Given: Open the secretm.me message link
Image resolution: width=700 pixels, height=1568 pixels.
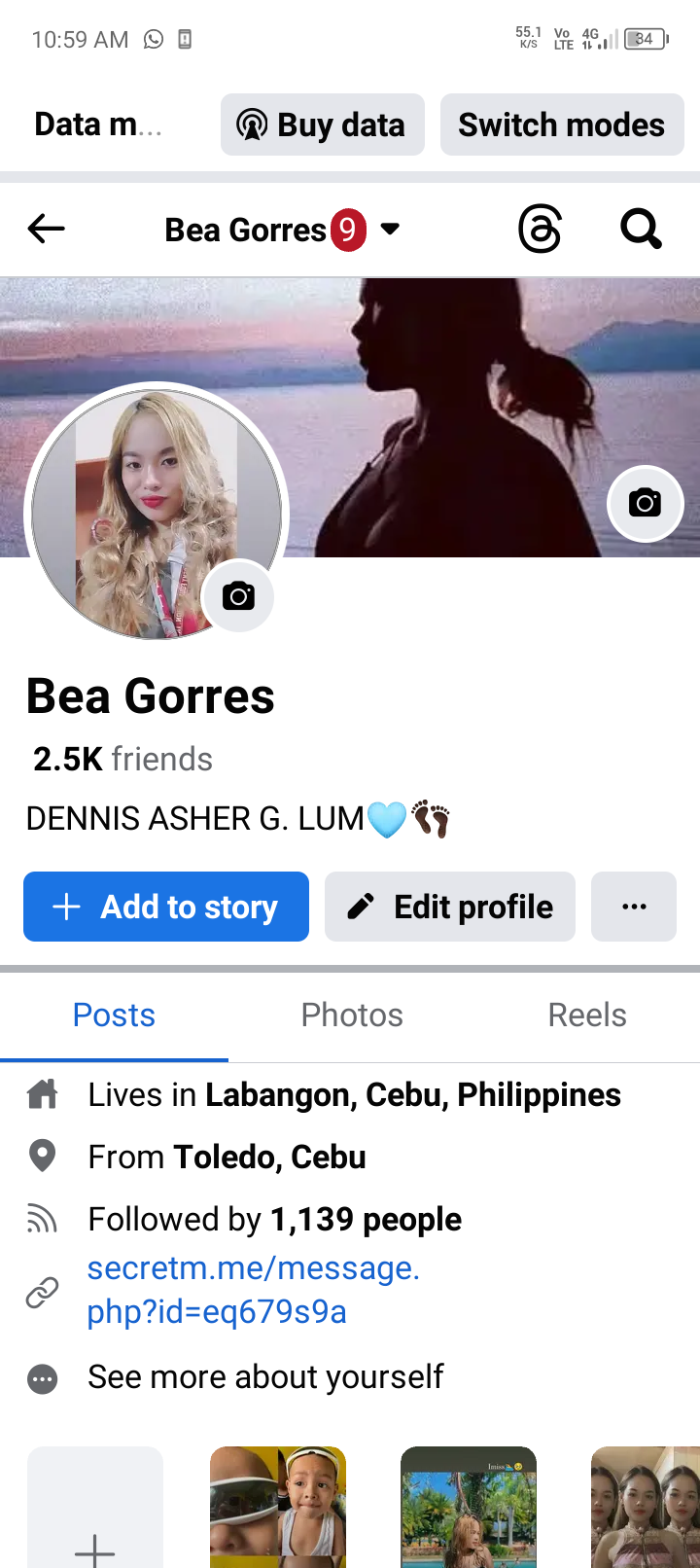Looking at the screenshot, I should (x=253, y=1290).
